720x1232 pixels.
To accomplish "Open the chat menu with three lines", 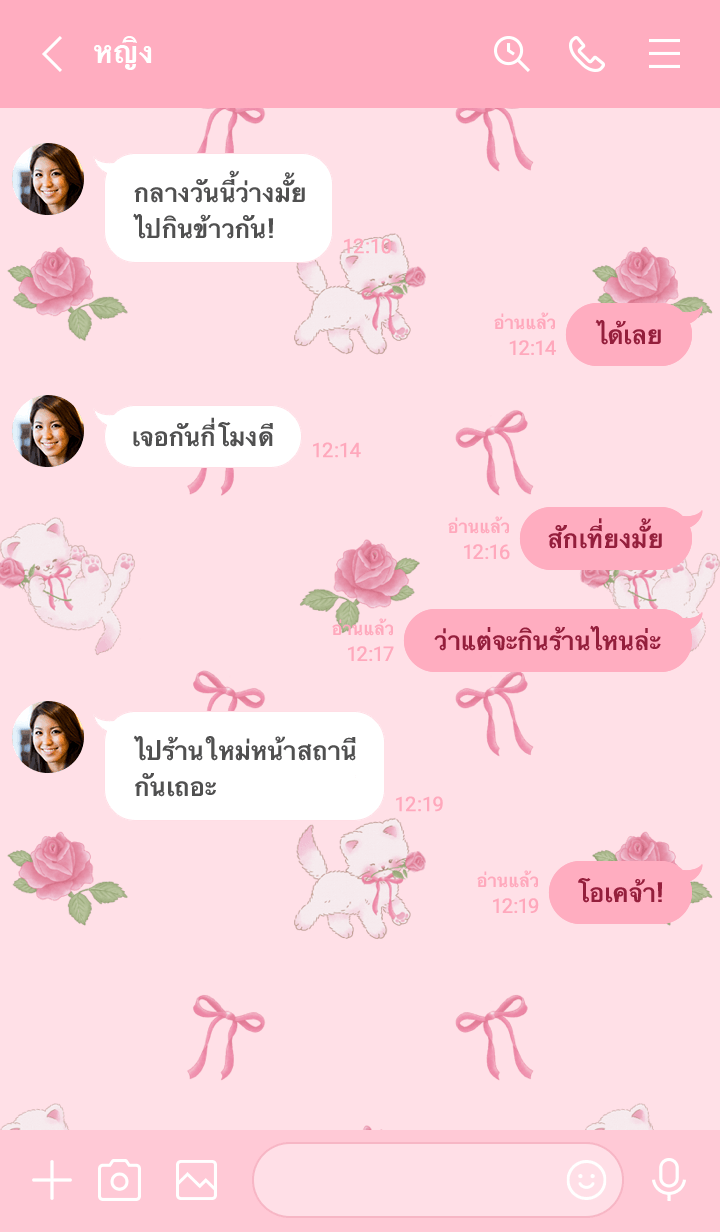I will pyautogui.click(x=664, y=54).
